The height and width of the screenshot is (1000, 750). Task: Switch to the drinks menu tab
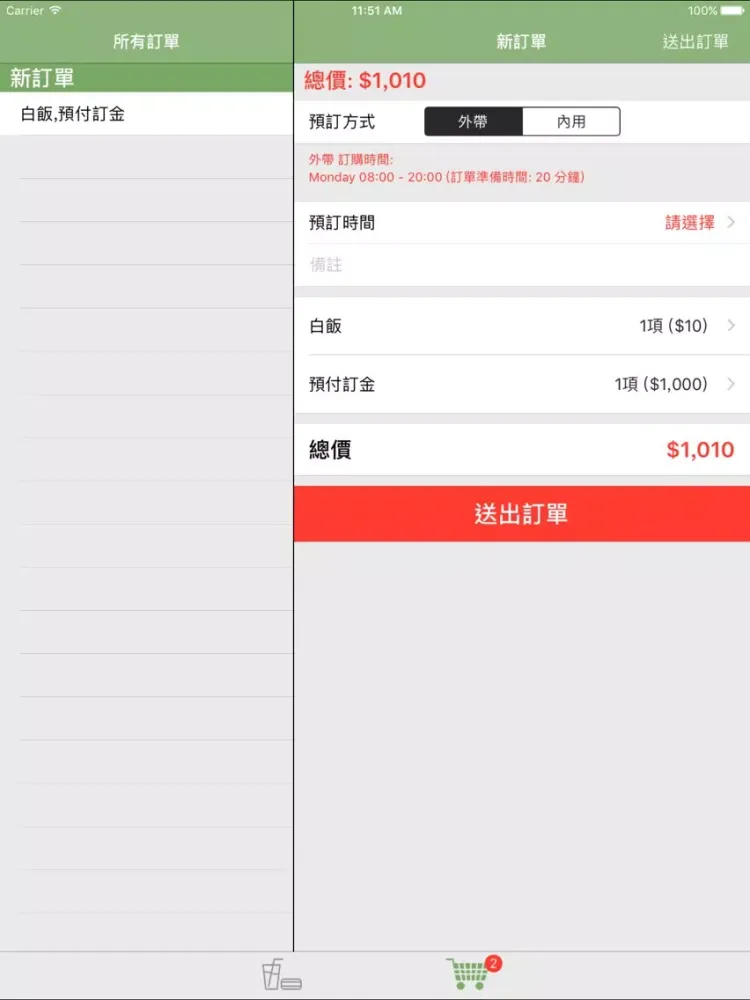[x=281, y=975]
